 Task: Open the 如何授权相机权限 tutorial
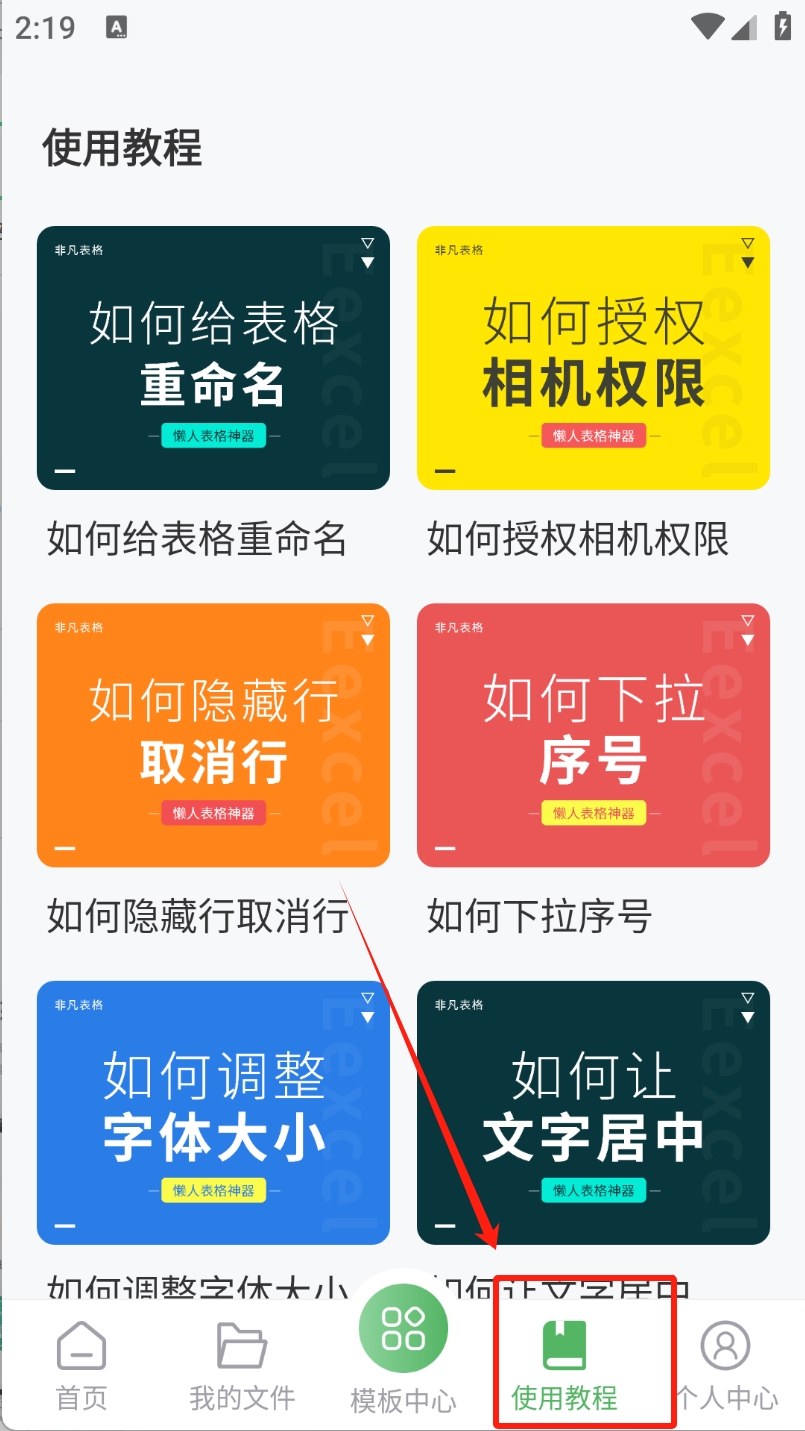click(x=593, y=358)
